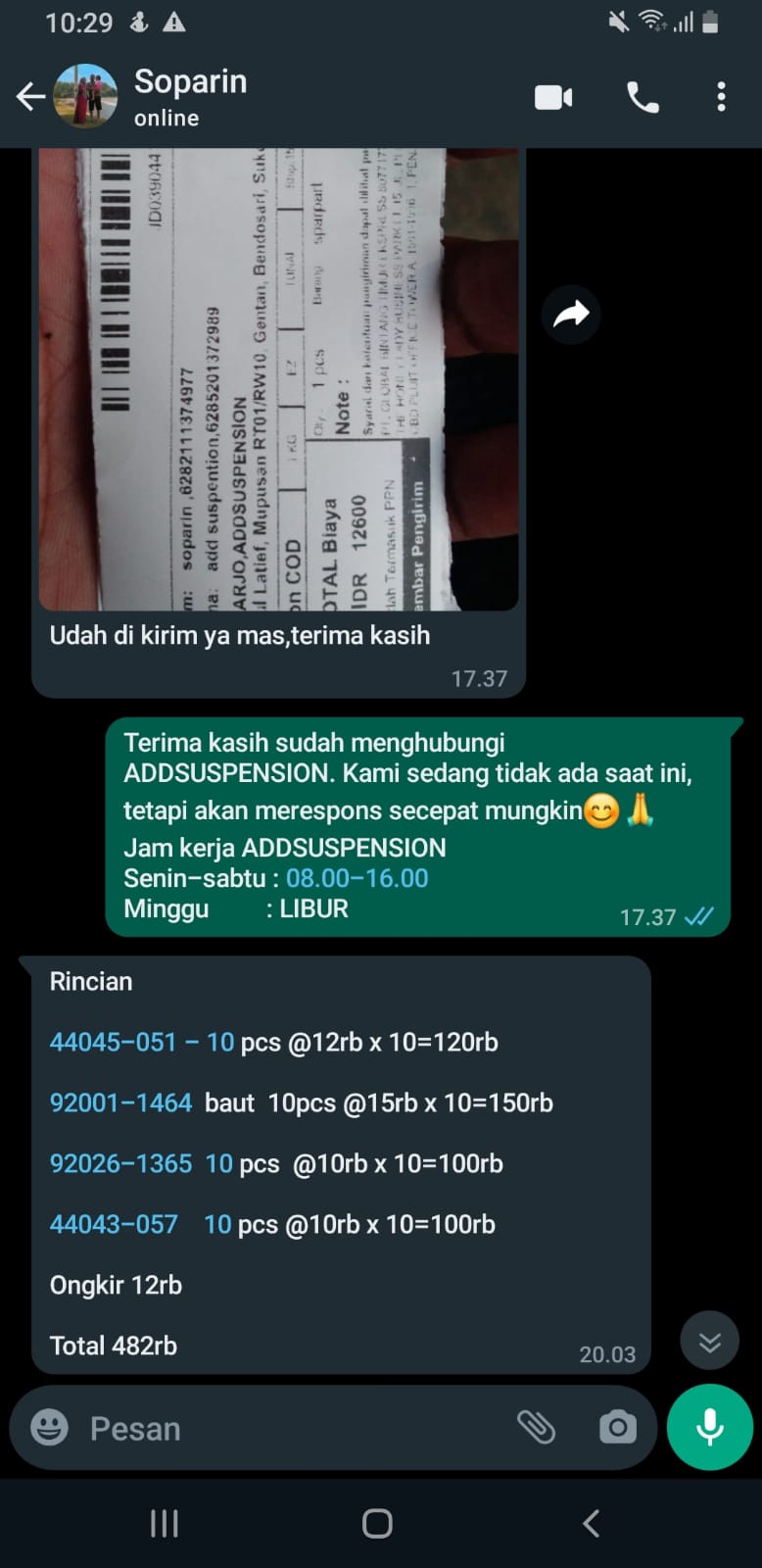The width and height of the screenshot is (762, 1568).
Task: Go back to the chat list
Action: click(x=30, y=96)
